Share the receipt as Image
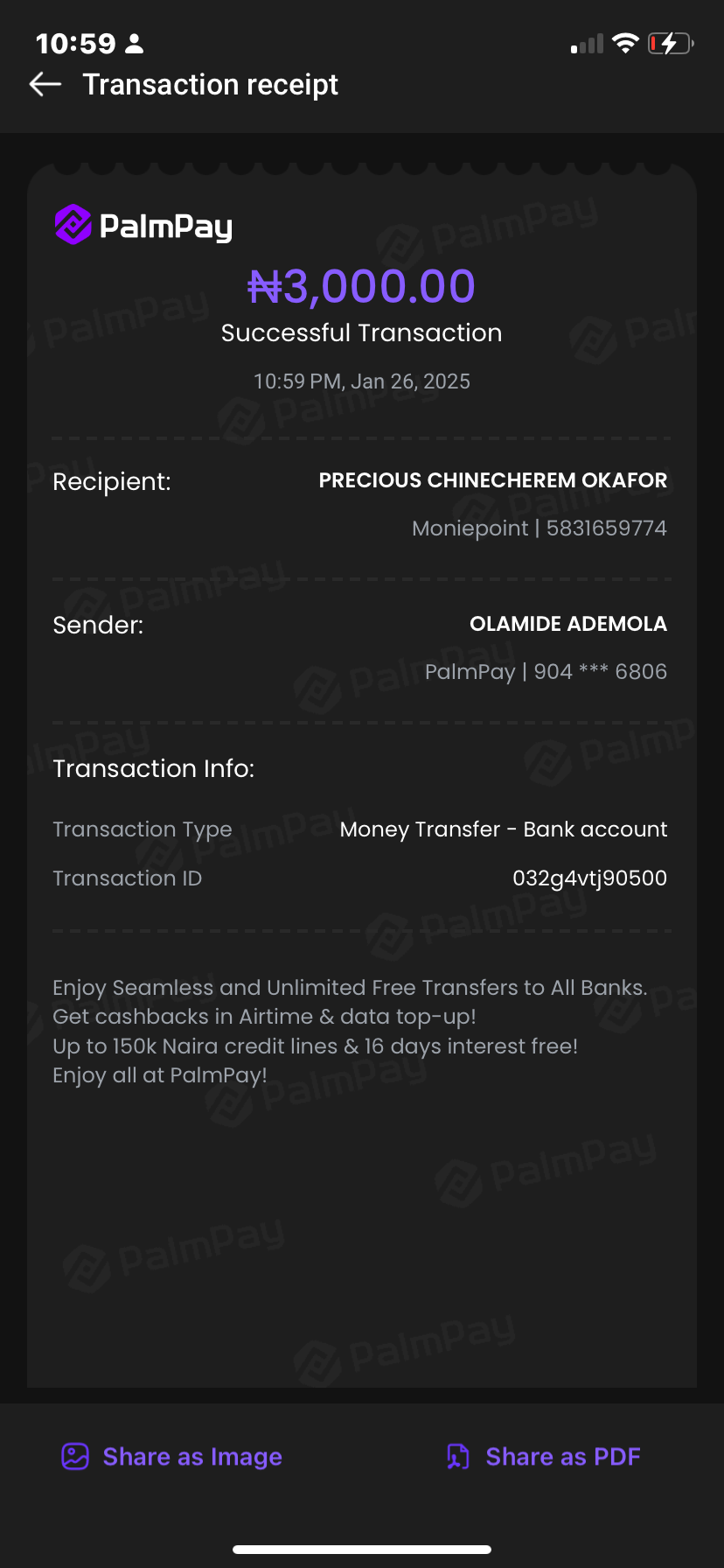The image size is (724, 1568). coord(172,1457)
